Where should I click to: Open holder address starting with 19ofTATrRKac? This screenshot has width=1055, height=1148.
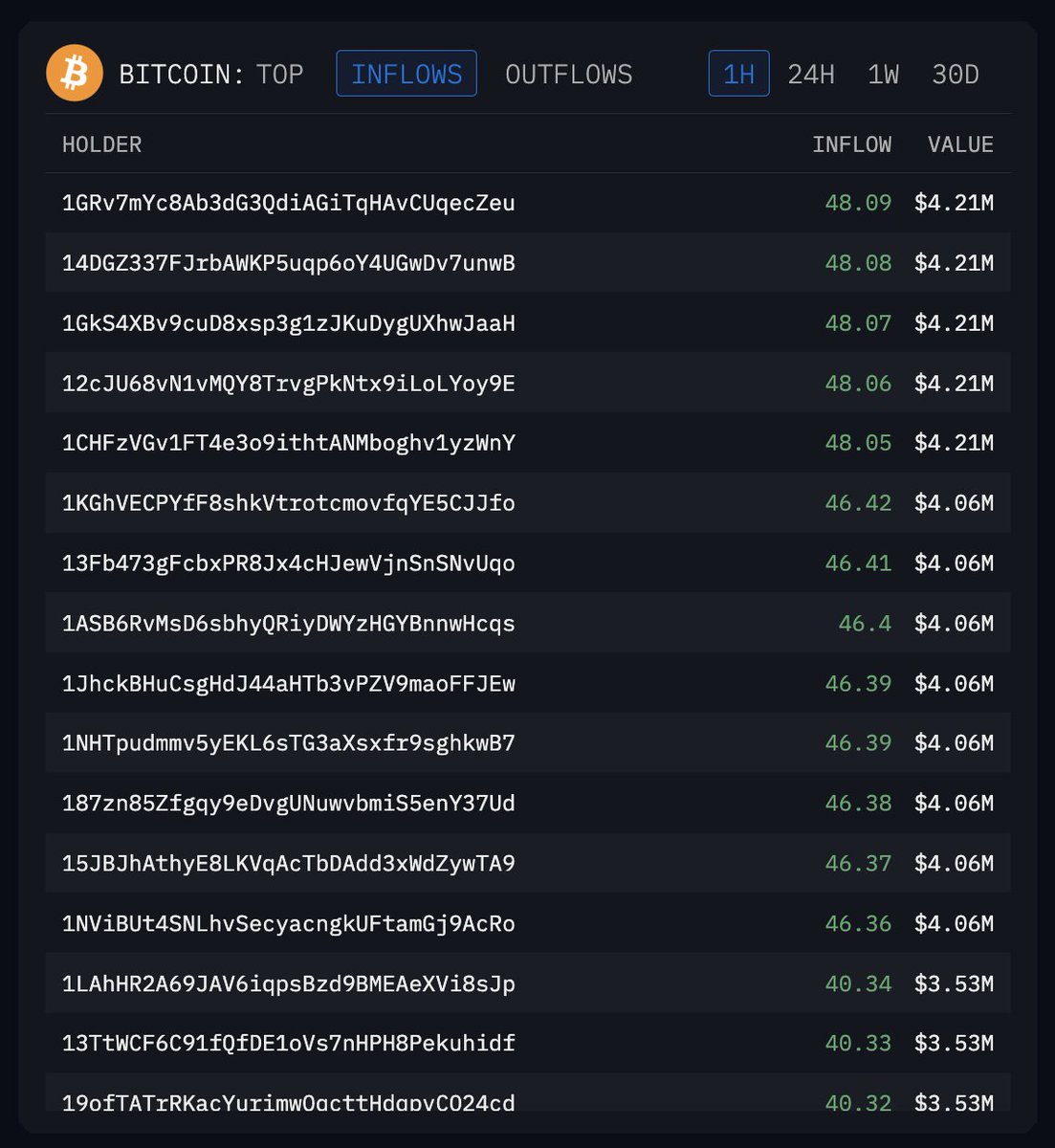pyautogui.click(x=288, y=1102)
